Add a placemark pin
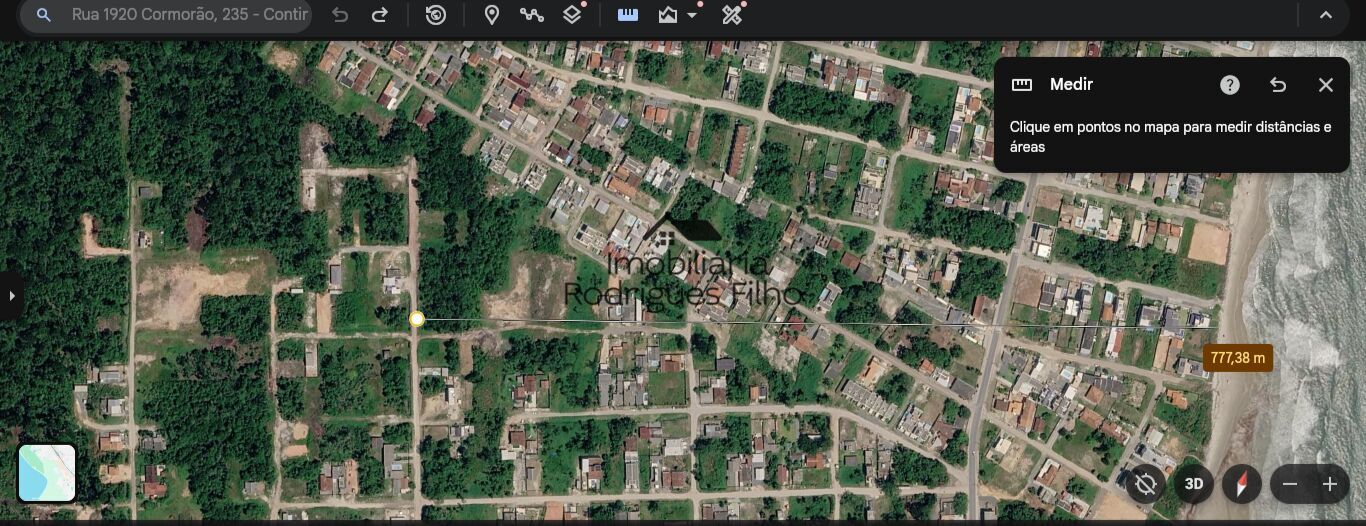The height and width of the screenshot is (526, 1366). click(492, 15)
